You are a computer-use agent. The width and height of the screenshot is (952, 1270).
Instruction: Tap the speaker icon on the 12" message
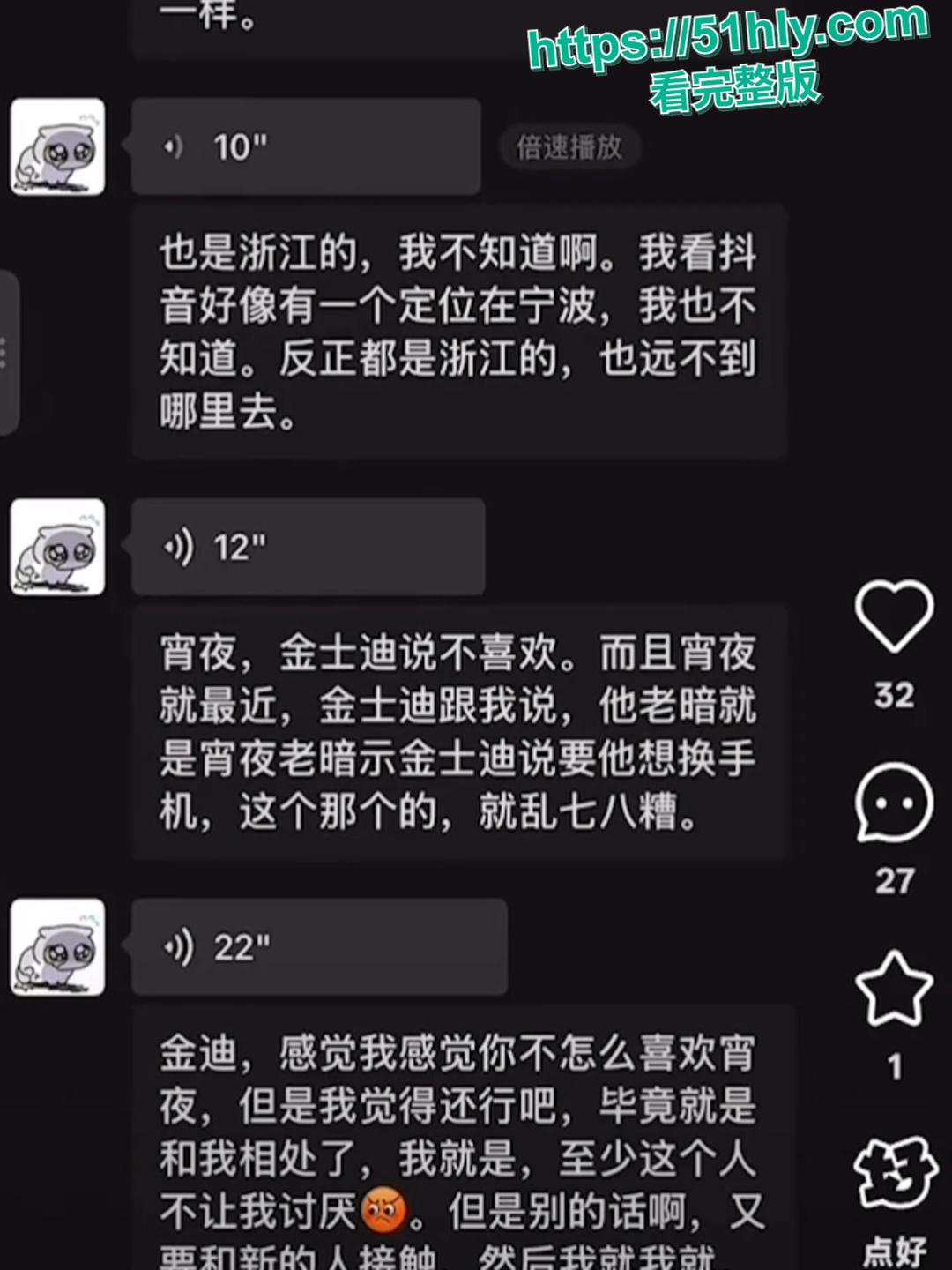(x=179, y=545)
